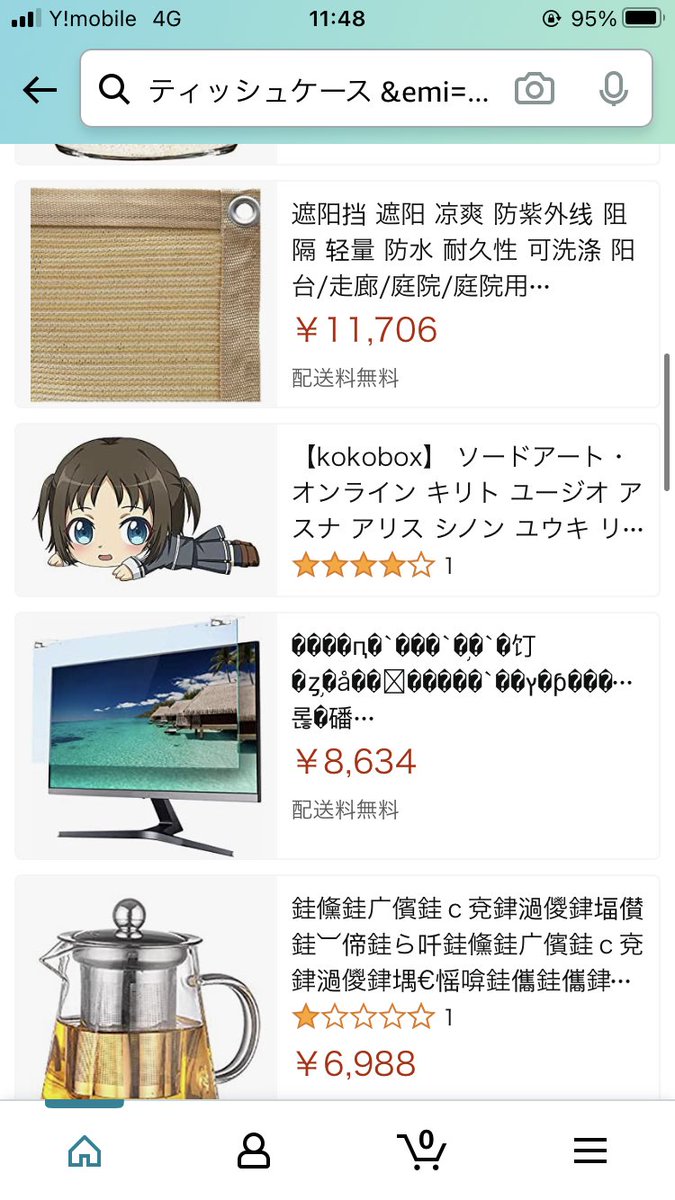
Task: Start voice search with the microphone icon
Action: coord(613,90)
